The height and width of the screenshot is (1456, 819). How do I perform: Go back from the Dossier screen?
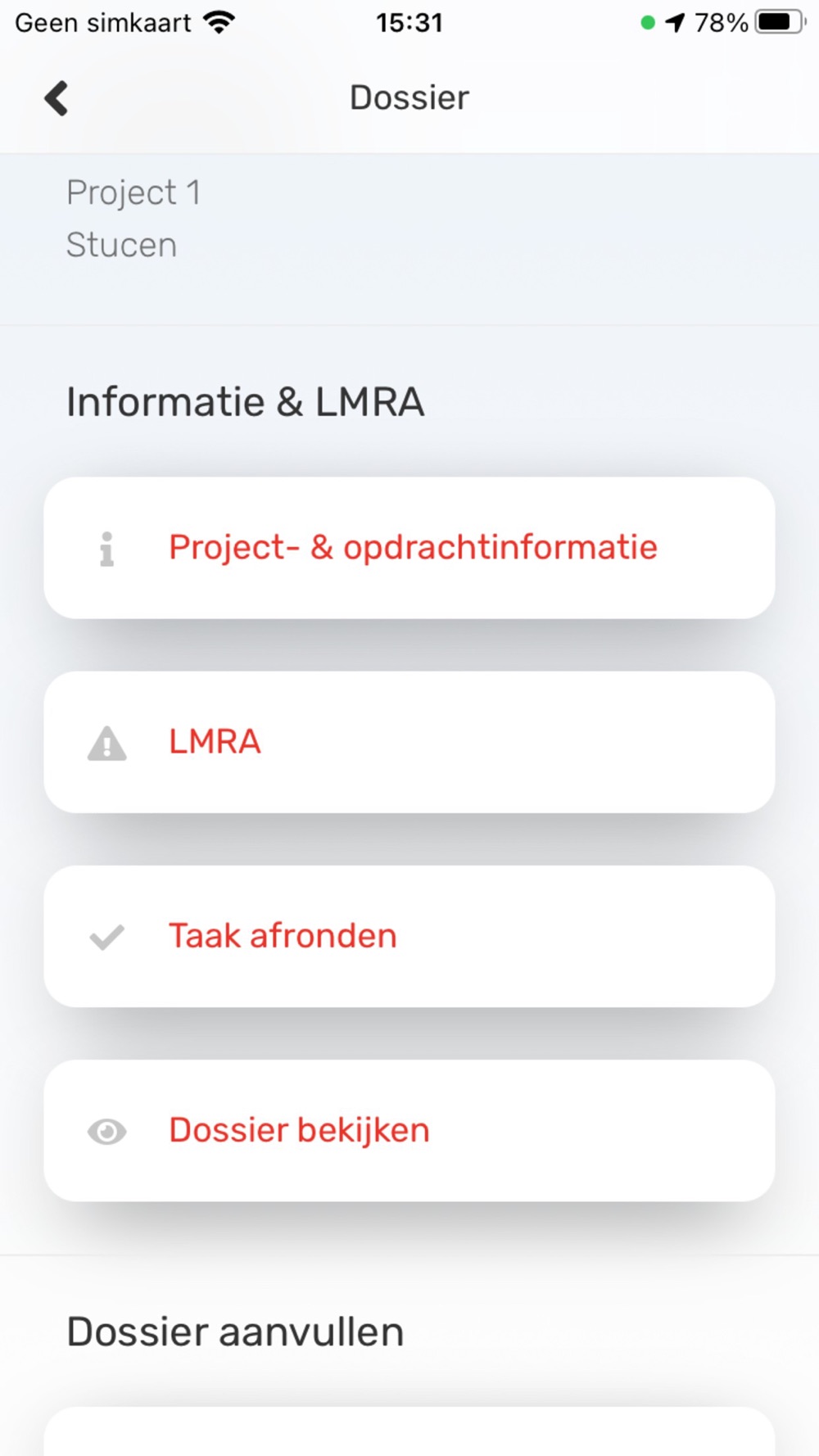tap(57, 98)
